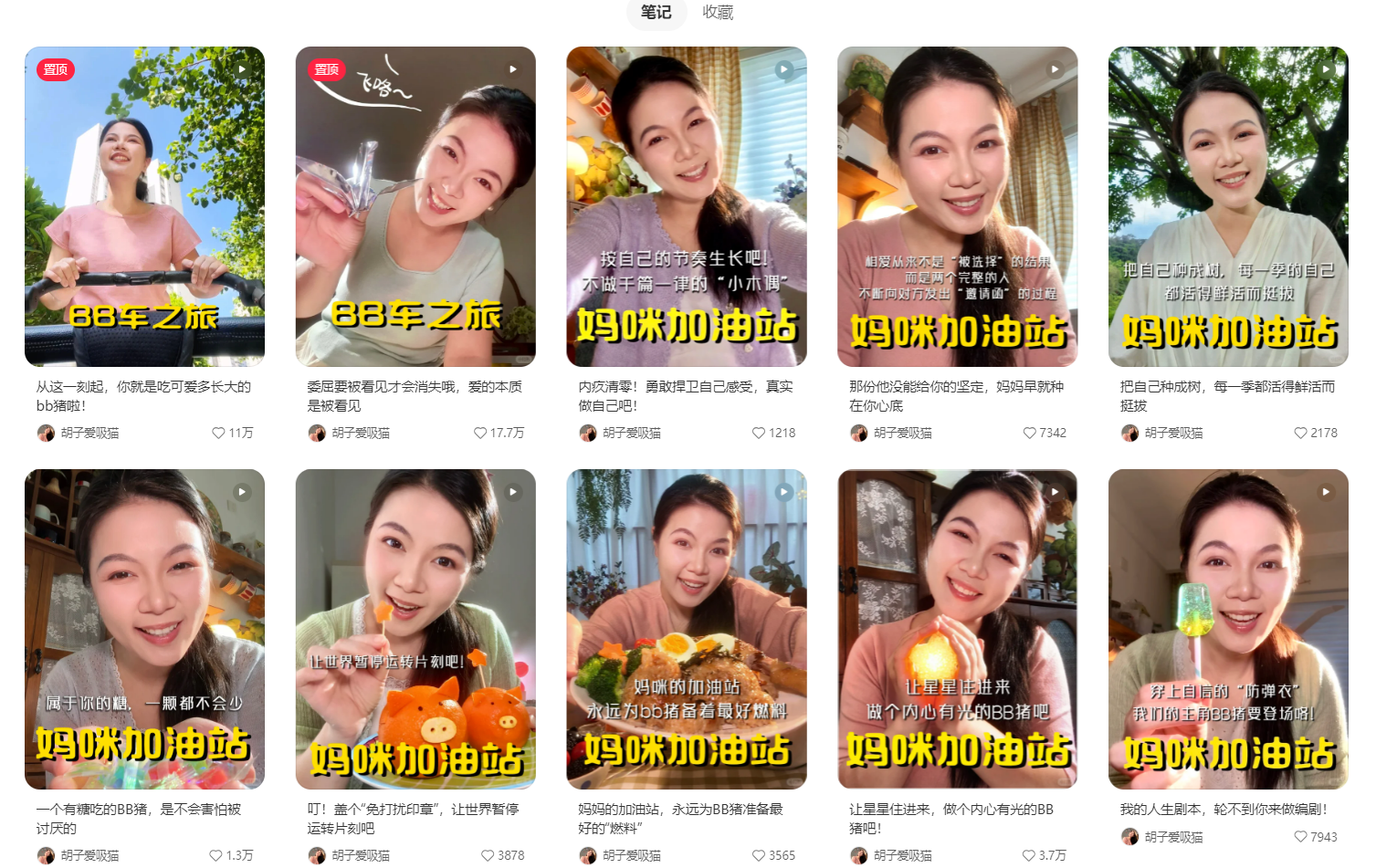
Task: Open the note 内疚清零！勇敢捍卫自己感受
Action: click(687, 206)
